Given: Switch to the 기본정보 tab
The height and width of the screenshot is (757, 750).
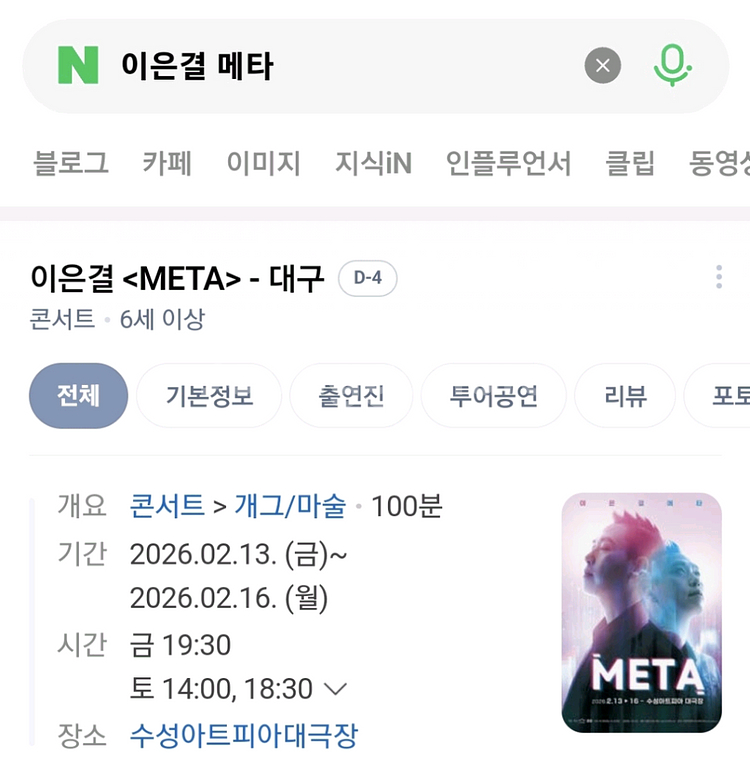Looking at the screenshot, I should 208,395.
